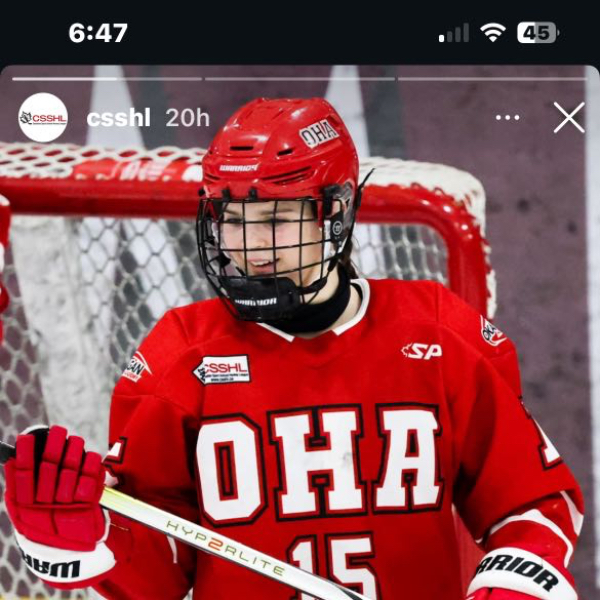This screenshot has height=600, width=600.
Task: View the cshl account profile
Action: pos(118,118)
